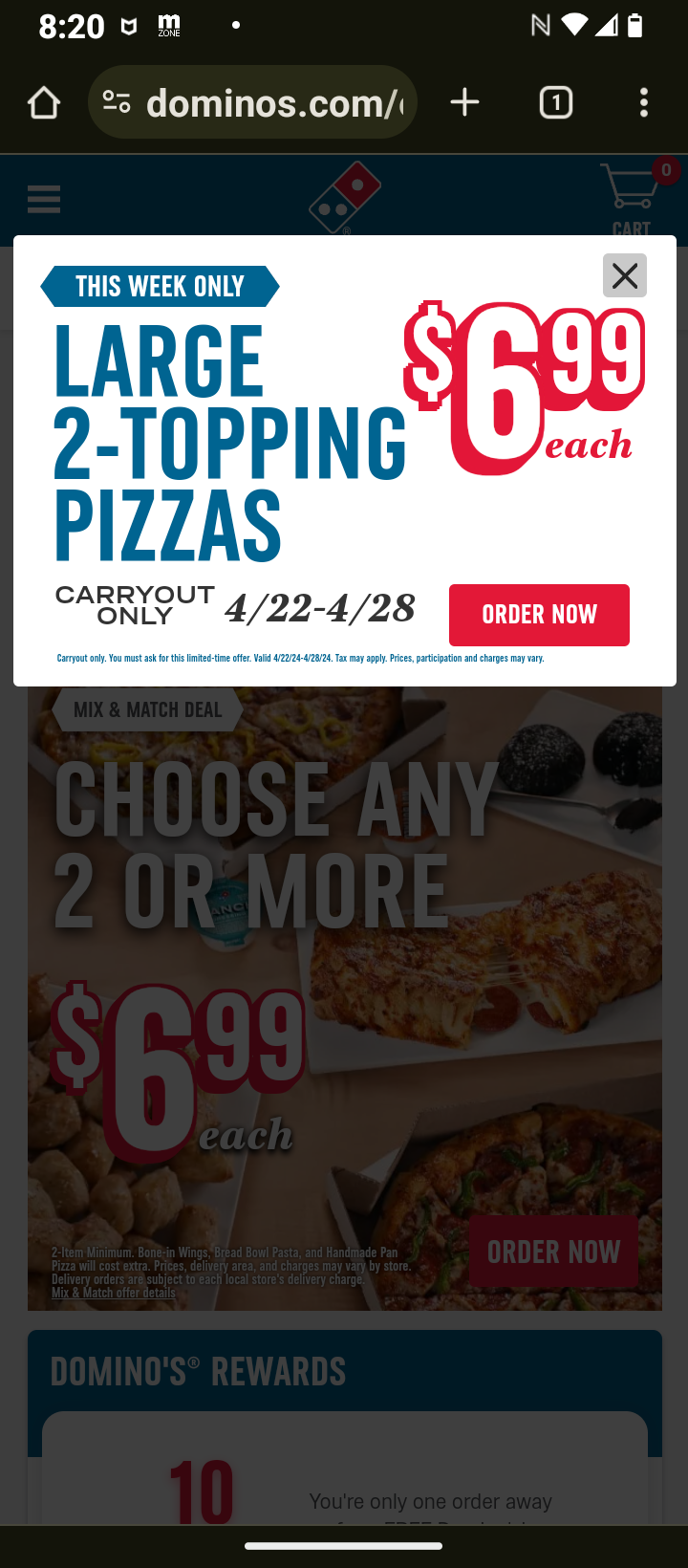View open tabs switcher

pyautogui.click(x=556, y=102)
